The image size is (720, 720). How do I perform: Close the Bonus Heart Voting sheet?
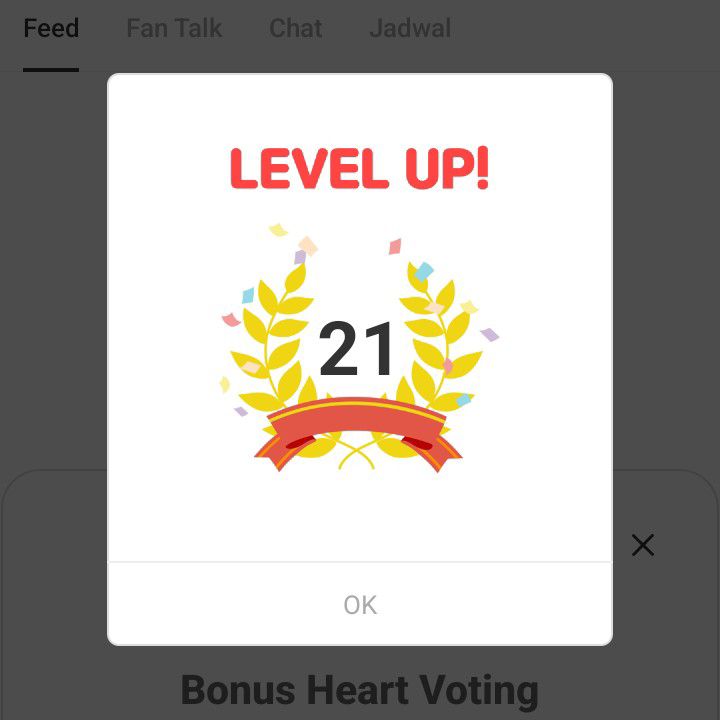tap(643, 545)
